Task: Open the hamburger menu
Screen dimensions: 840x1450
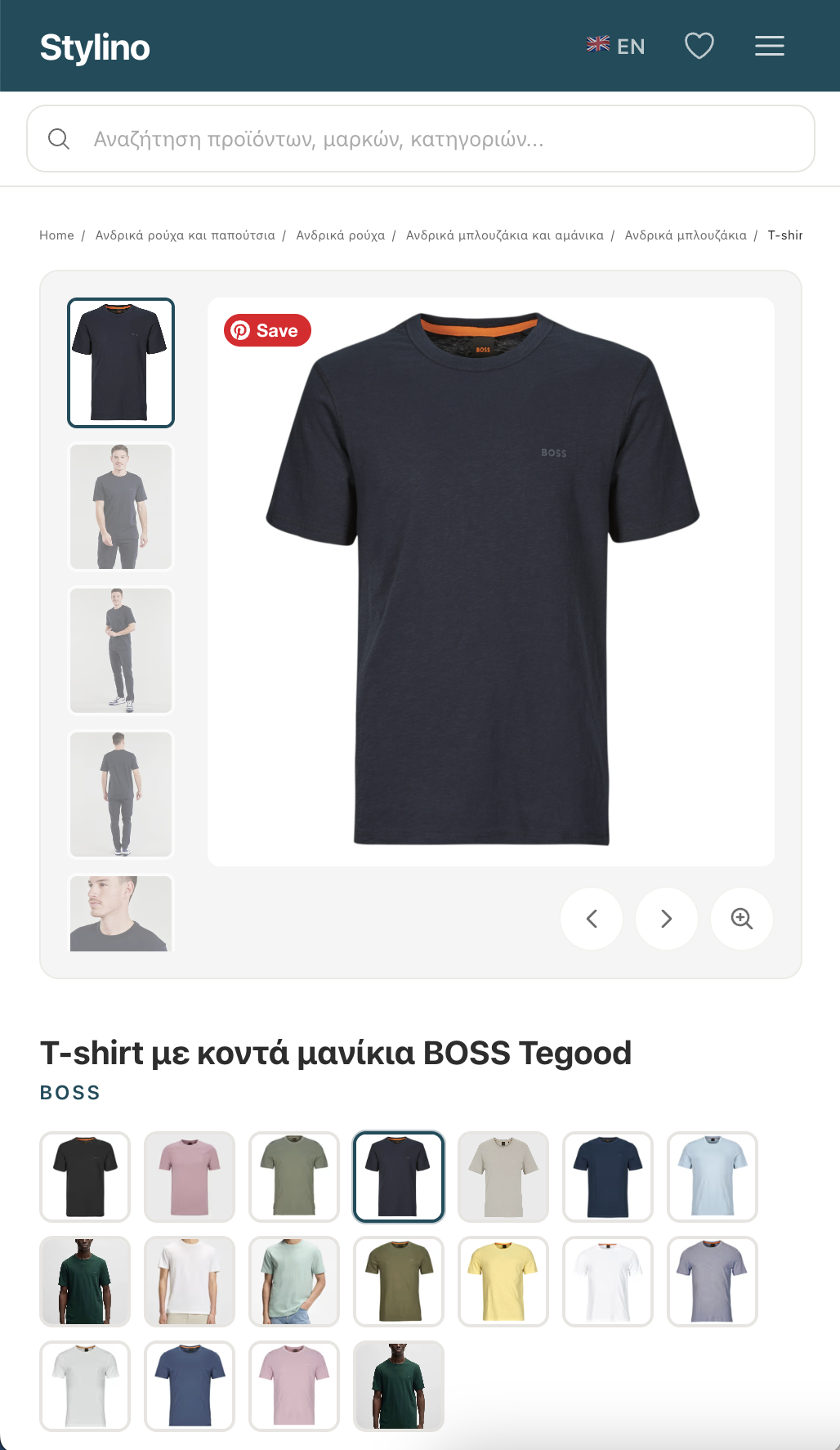Action: tap(769, 46)
